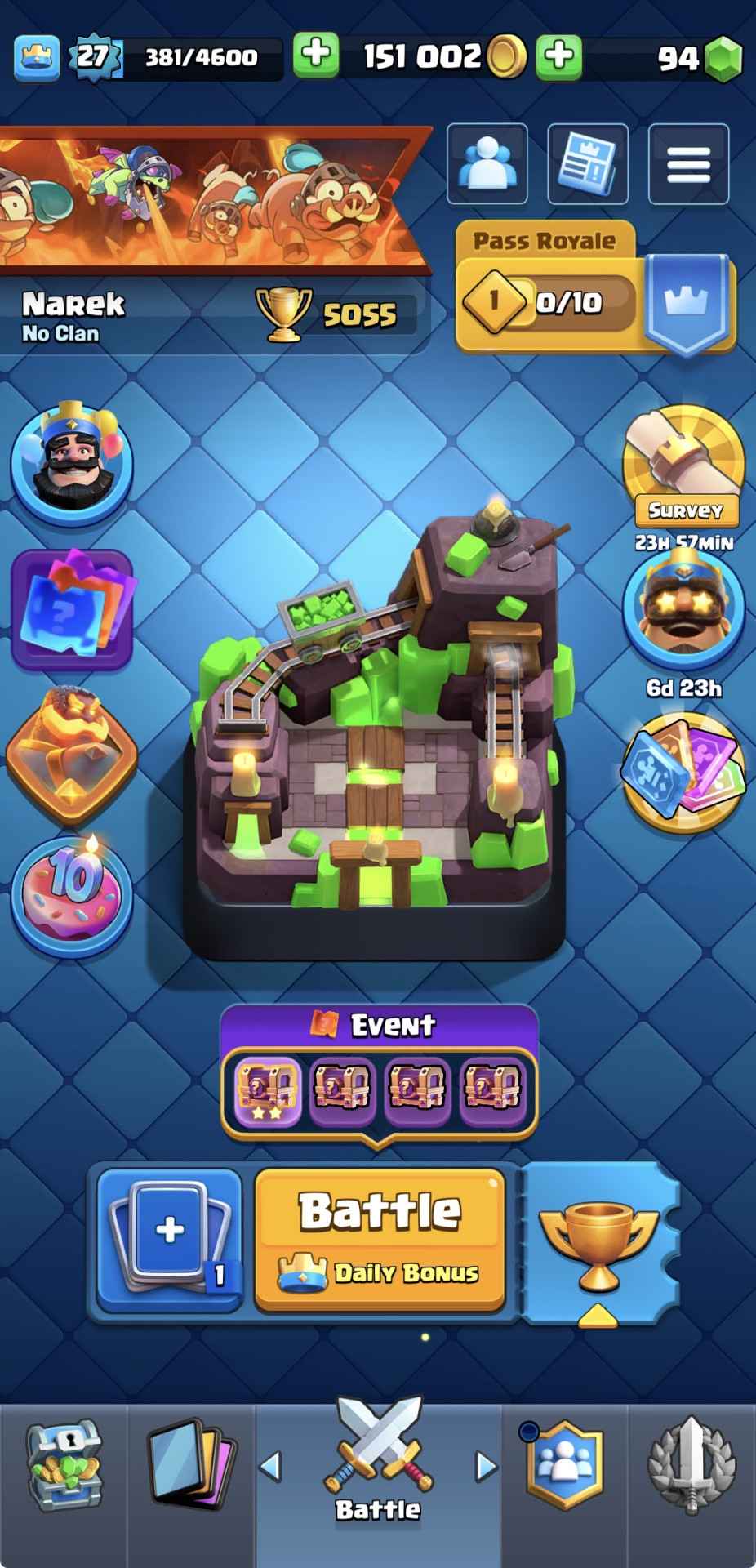756x1568 pixels.
Task: Switch to the Shop chest tab
Action: pyautogui.click(x=64, y=1466)
